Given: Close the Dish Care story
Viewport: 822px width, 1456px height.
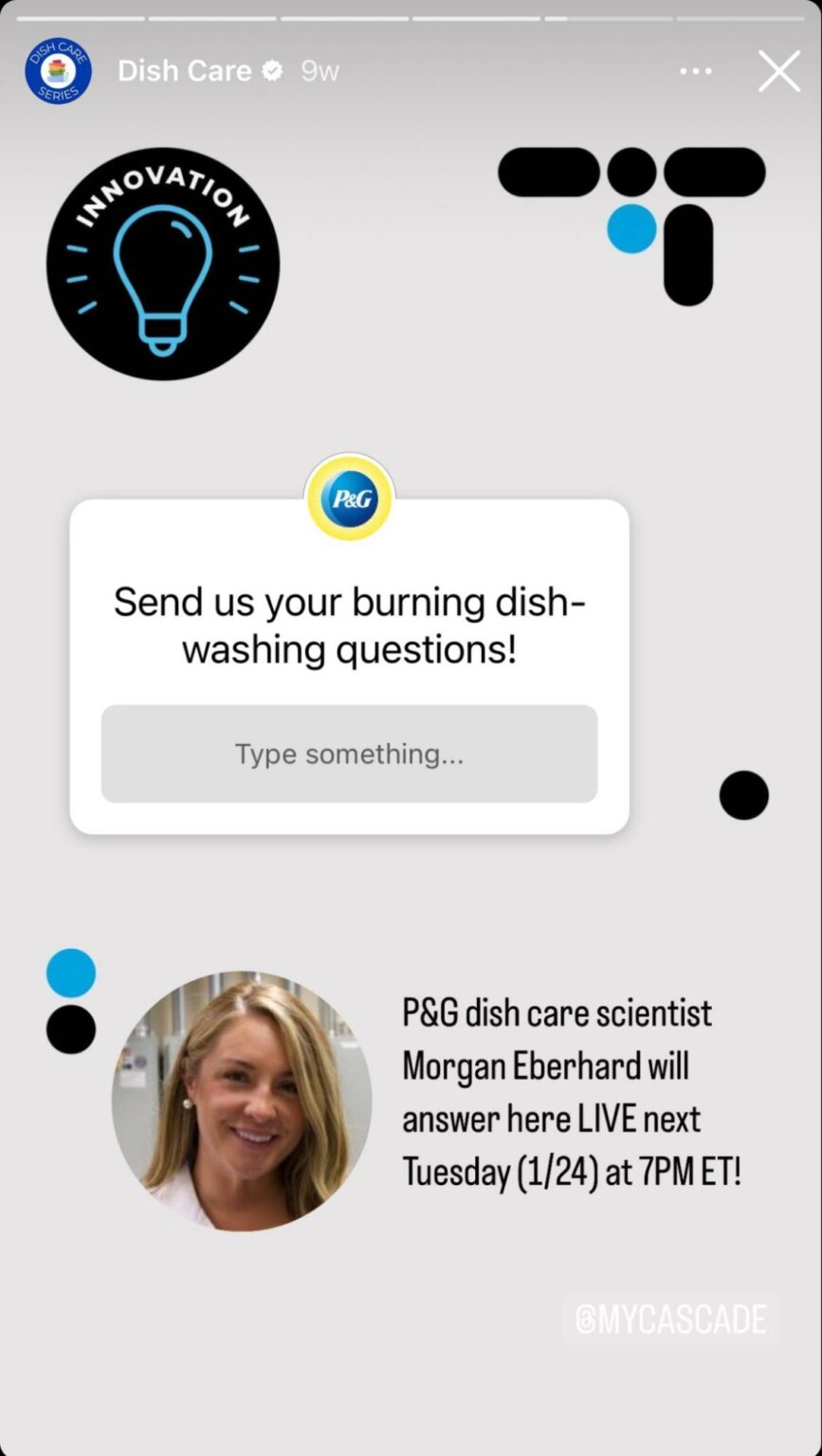Looking at the screenshot, I should (x=778, y=71).
